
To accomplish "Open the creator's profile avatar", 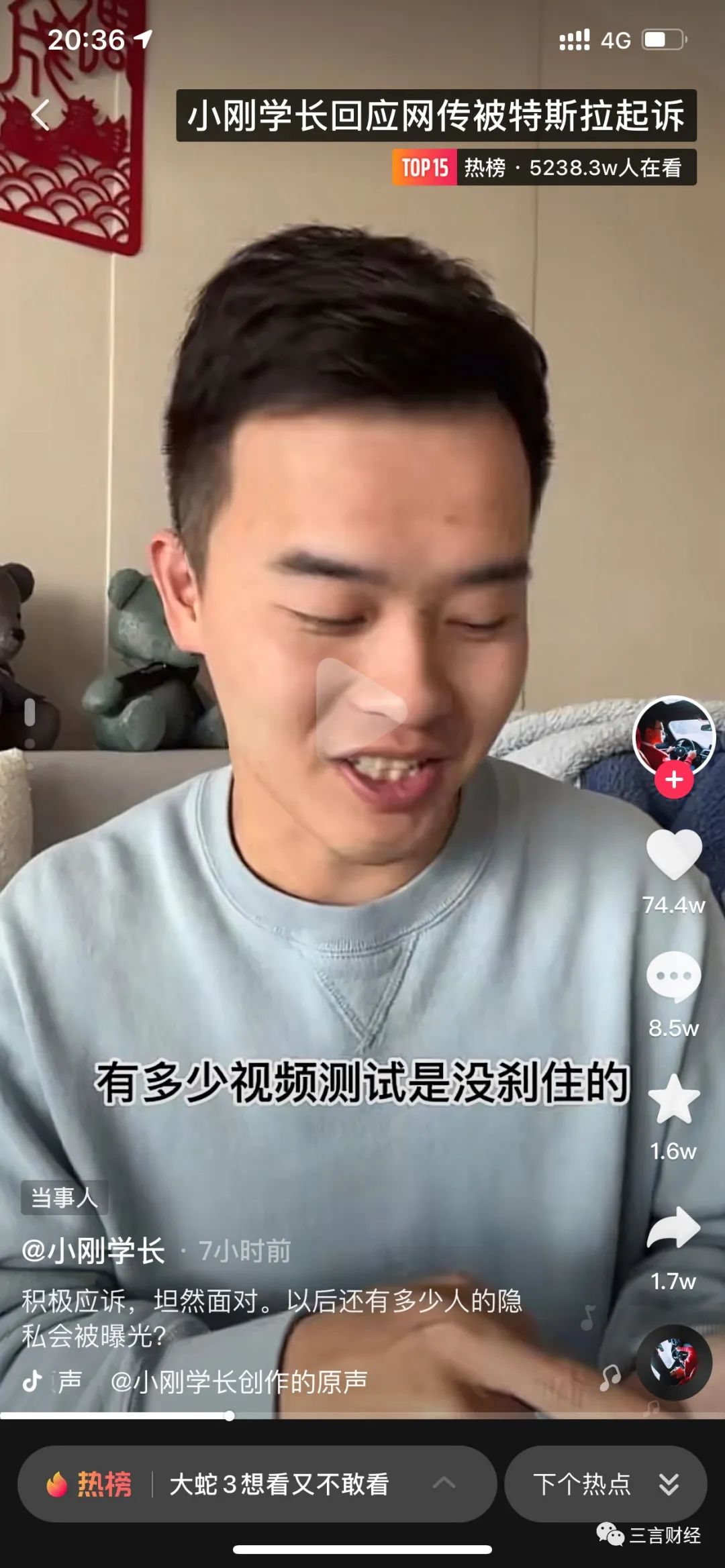I will coord(674,735).
